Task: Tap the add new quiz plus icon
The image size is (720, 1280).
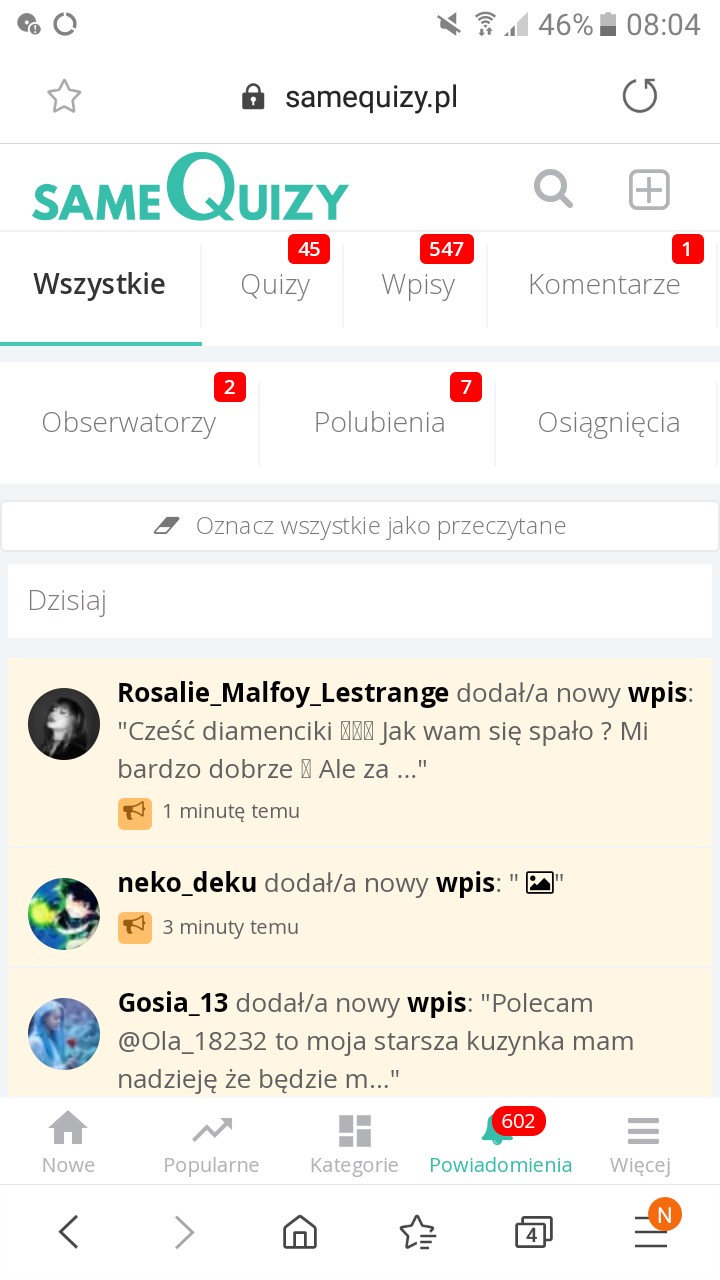Action: pos(649,189)
